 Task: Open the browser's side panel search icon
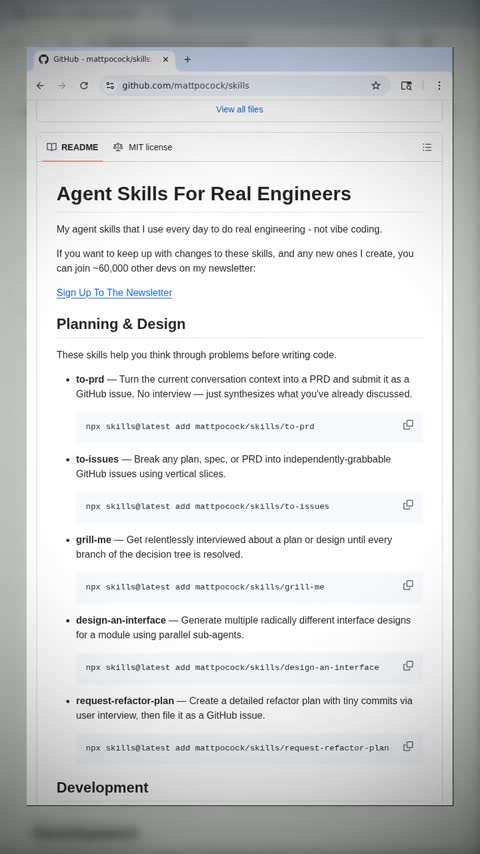(x=406, y=86)
